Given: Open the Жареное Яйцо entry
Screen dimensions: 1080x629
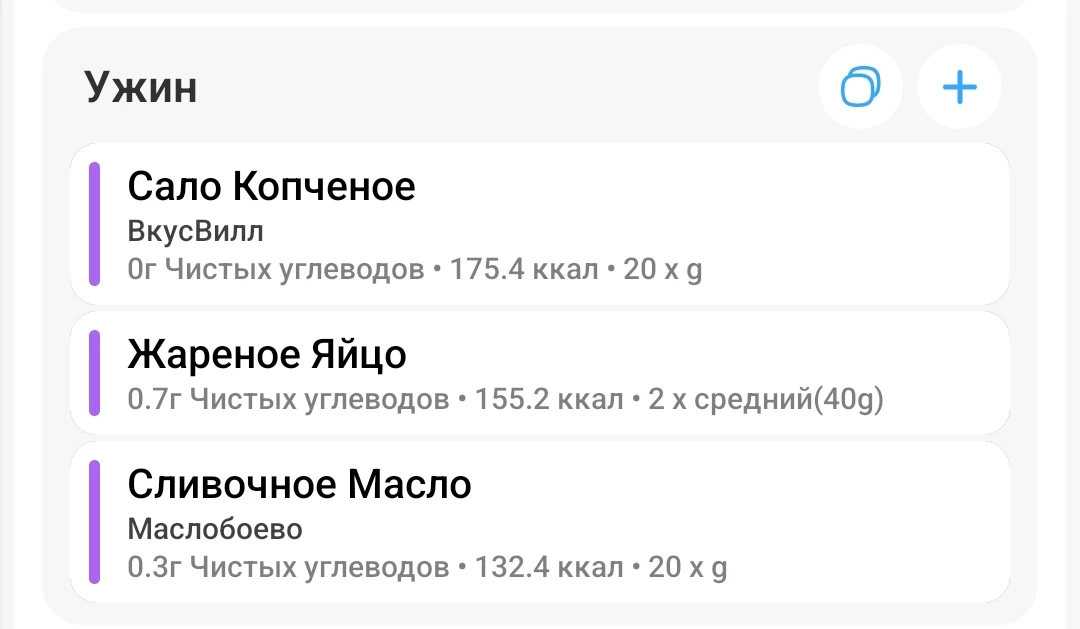Looking at the screenshot, I should 540,373.
